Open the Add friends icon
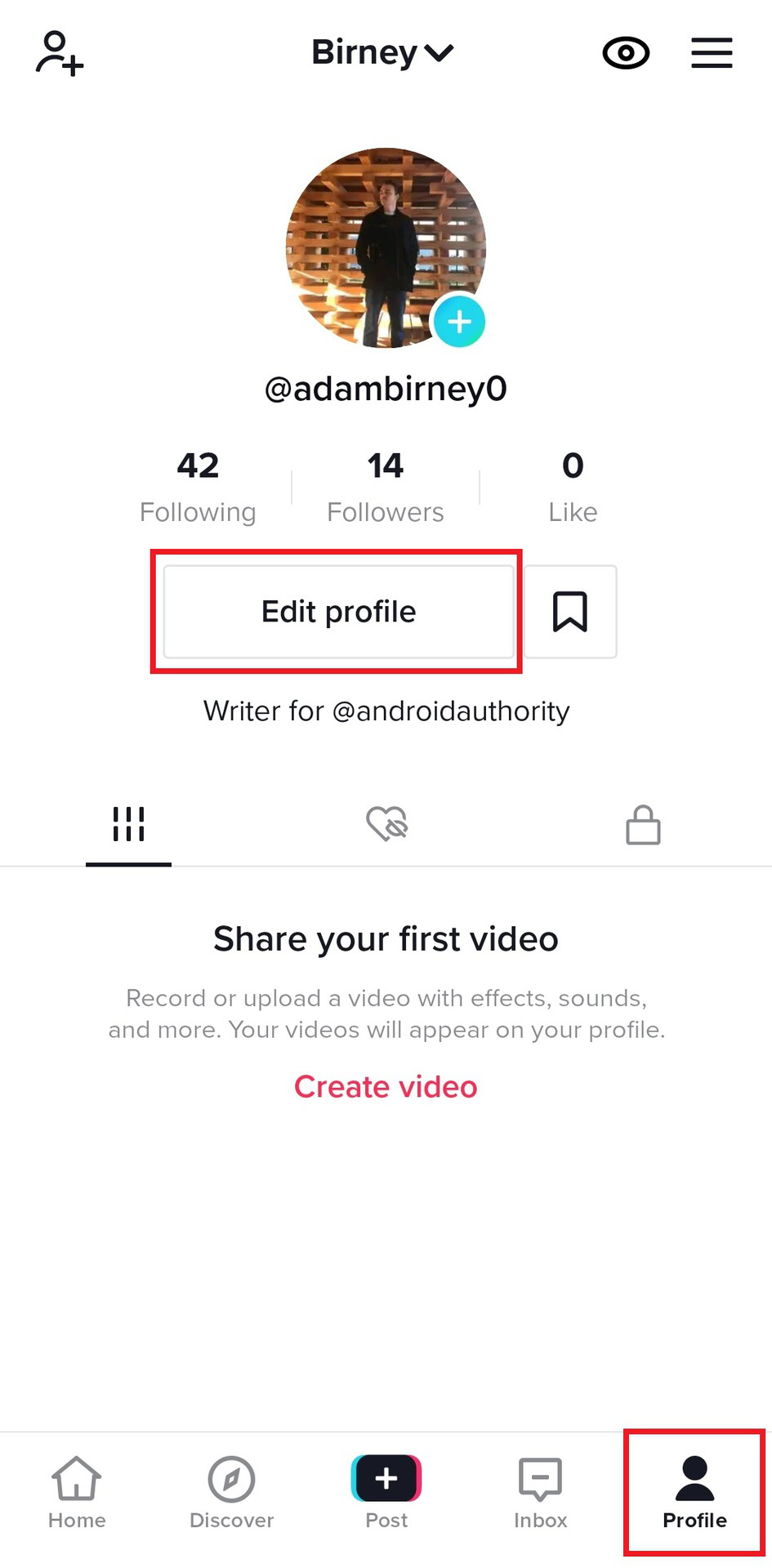This screenshot has height=1568, width=772. [x=57, y=53]
